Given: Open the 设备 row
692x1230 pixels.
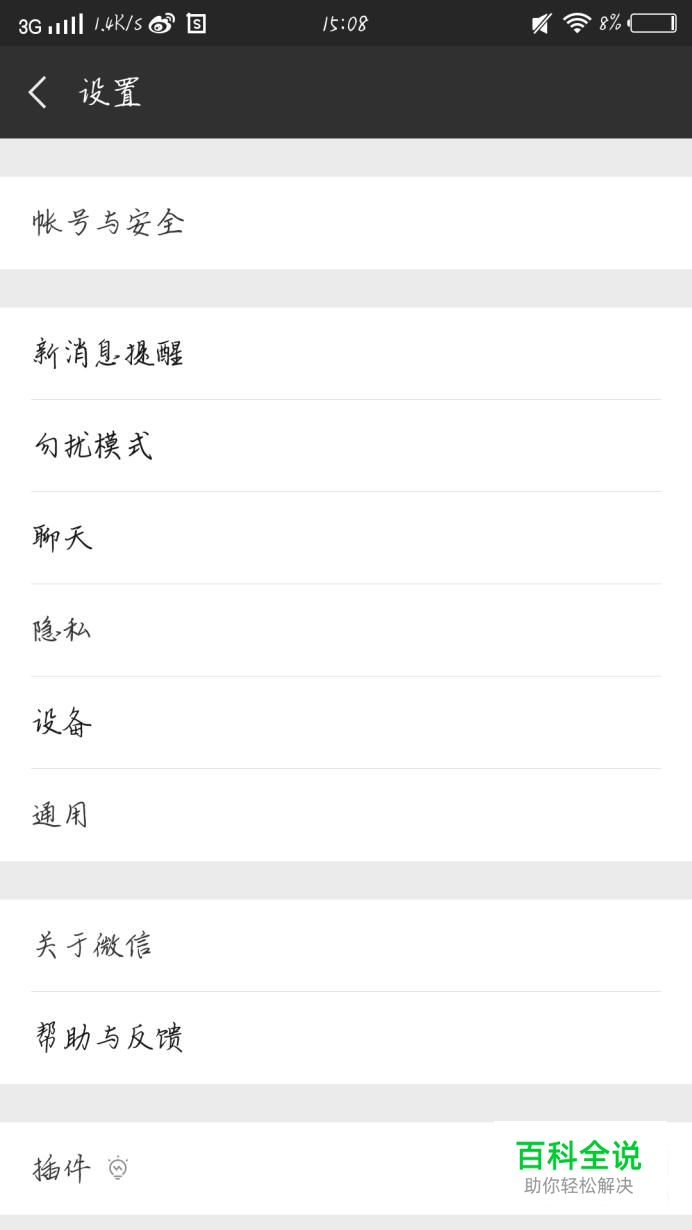Looking at the screenshot, I should pos(346,723).
